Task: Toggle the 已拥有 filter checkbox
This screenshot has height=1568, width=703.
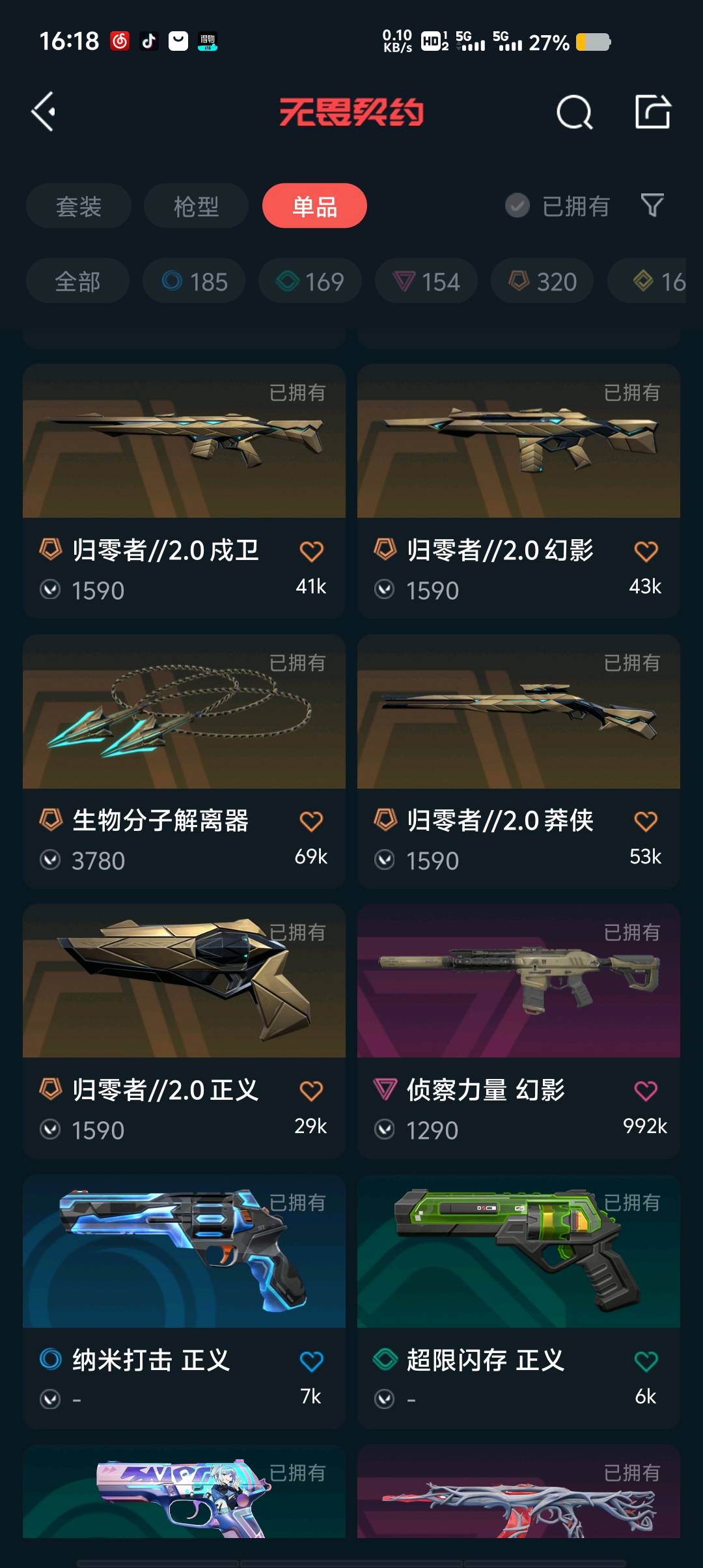Action: pos(517,206)
